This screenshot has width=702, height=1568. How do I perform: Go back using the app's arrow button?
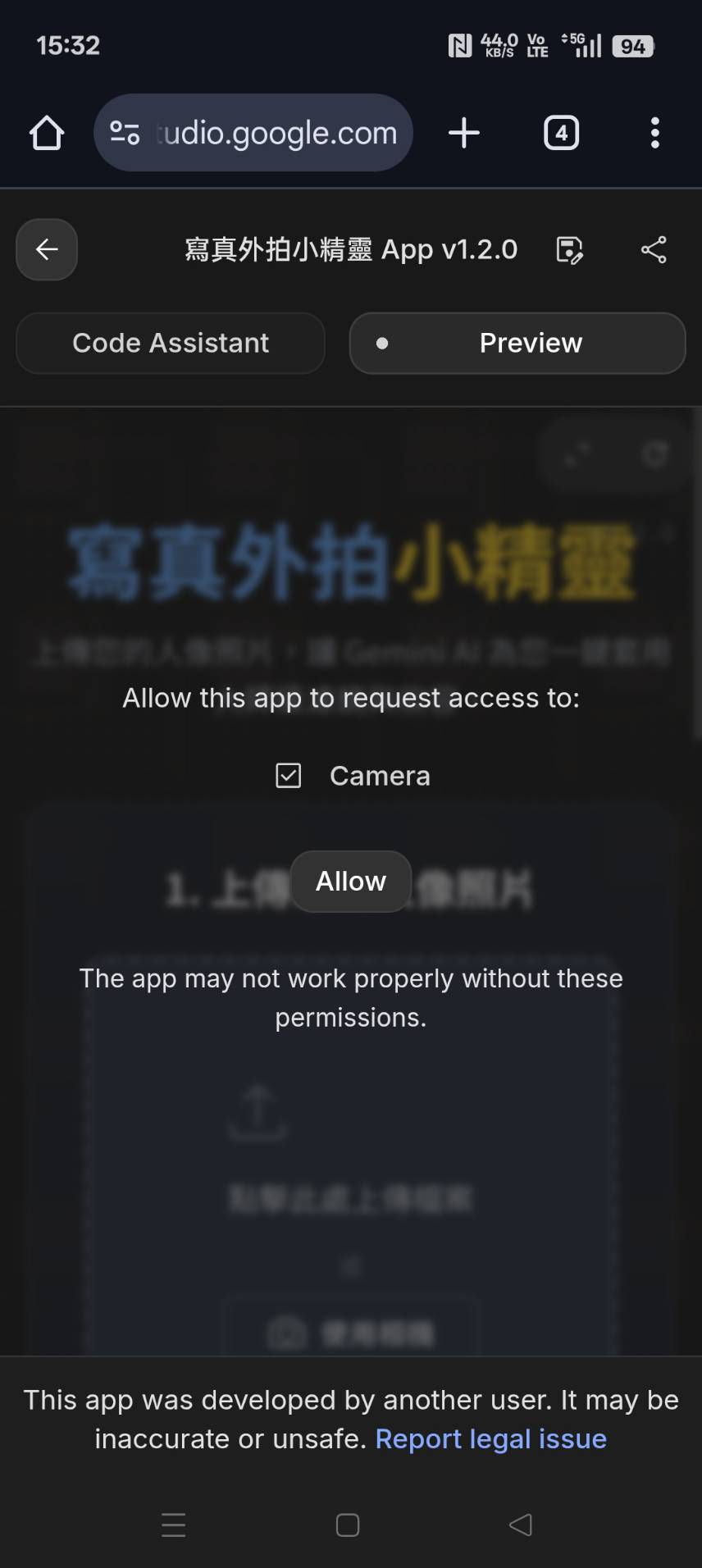(47, 249)
